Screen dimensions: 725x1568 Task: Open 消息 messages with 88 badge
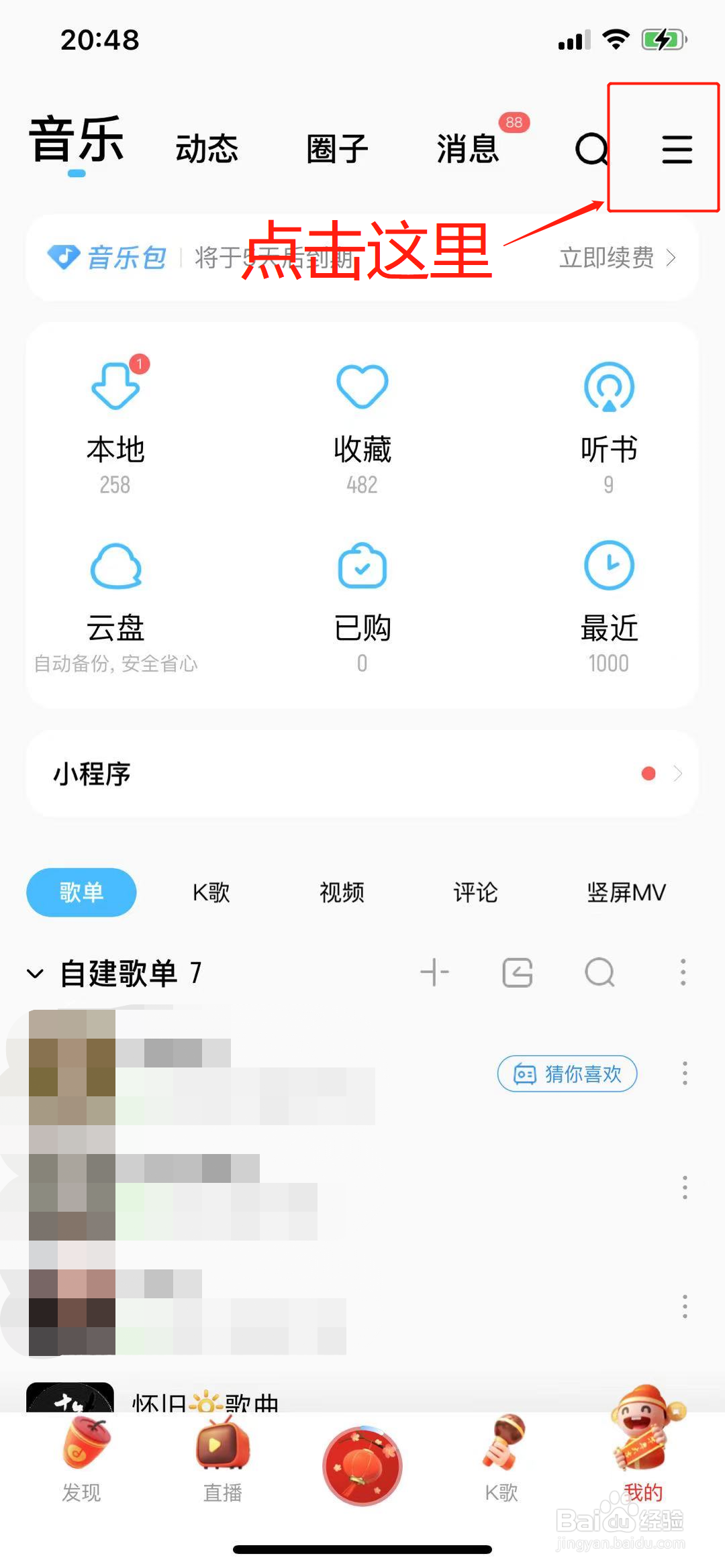click(468, 148)
